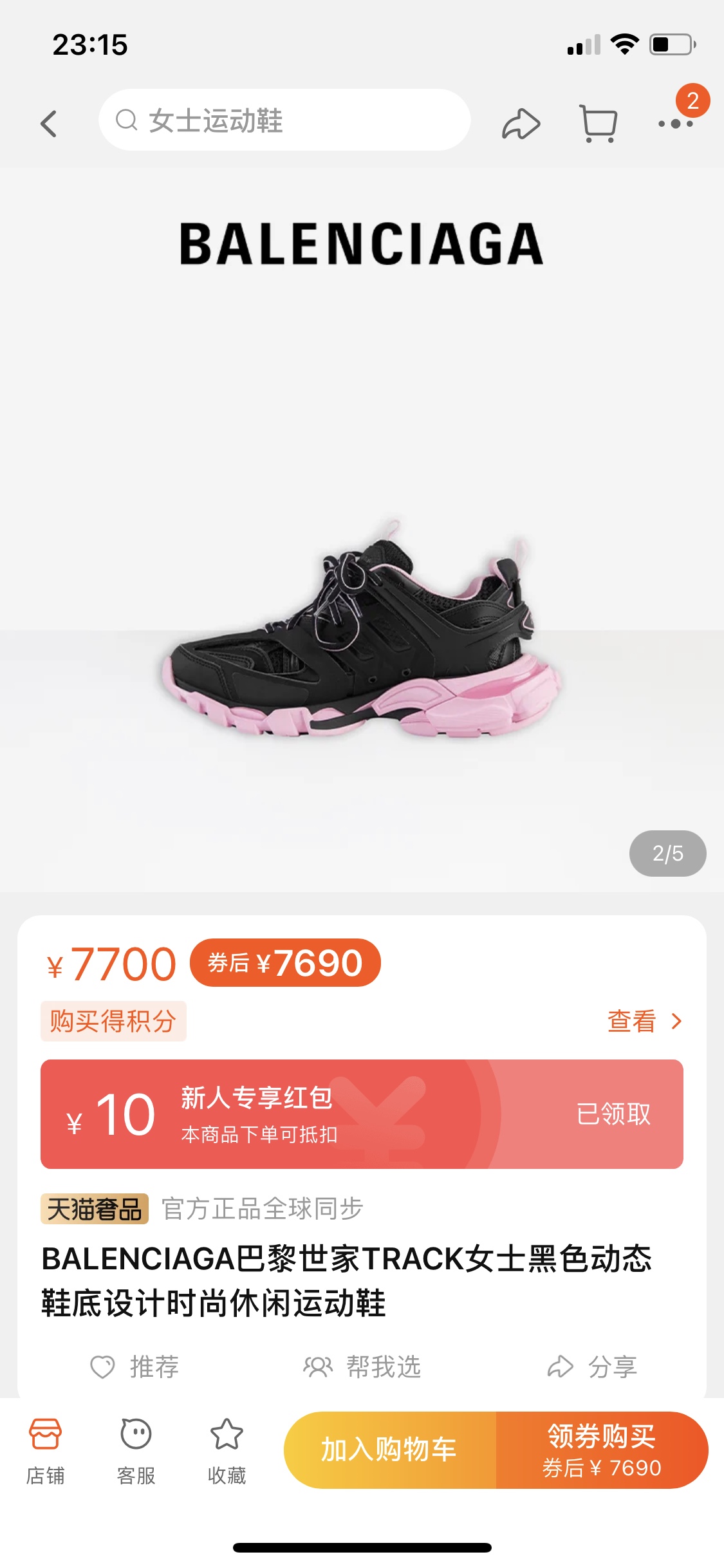Viewport: 724px width, 1568px height.
Task: Tap 分享 below the product title
Action: tap(592, 1366)
